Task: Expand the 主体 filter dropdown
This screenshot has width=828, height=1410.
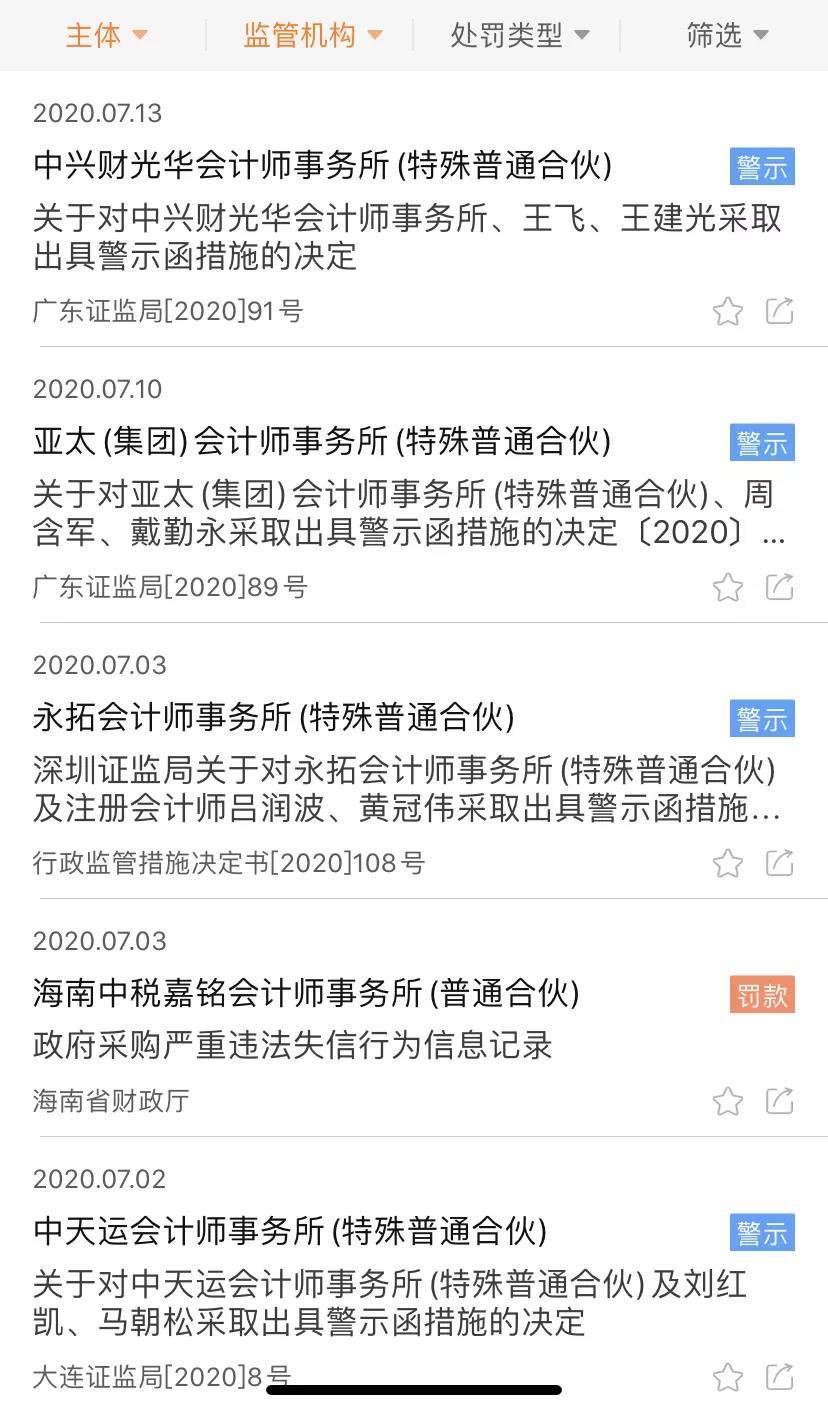Action: point(106,36)
